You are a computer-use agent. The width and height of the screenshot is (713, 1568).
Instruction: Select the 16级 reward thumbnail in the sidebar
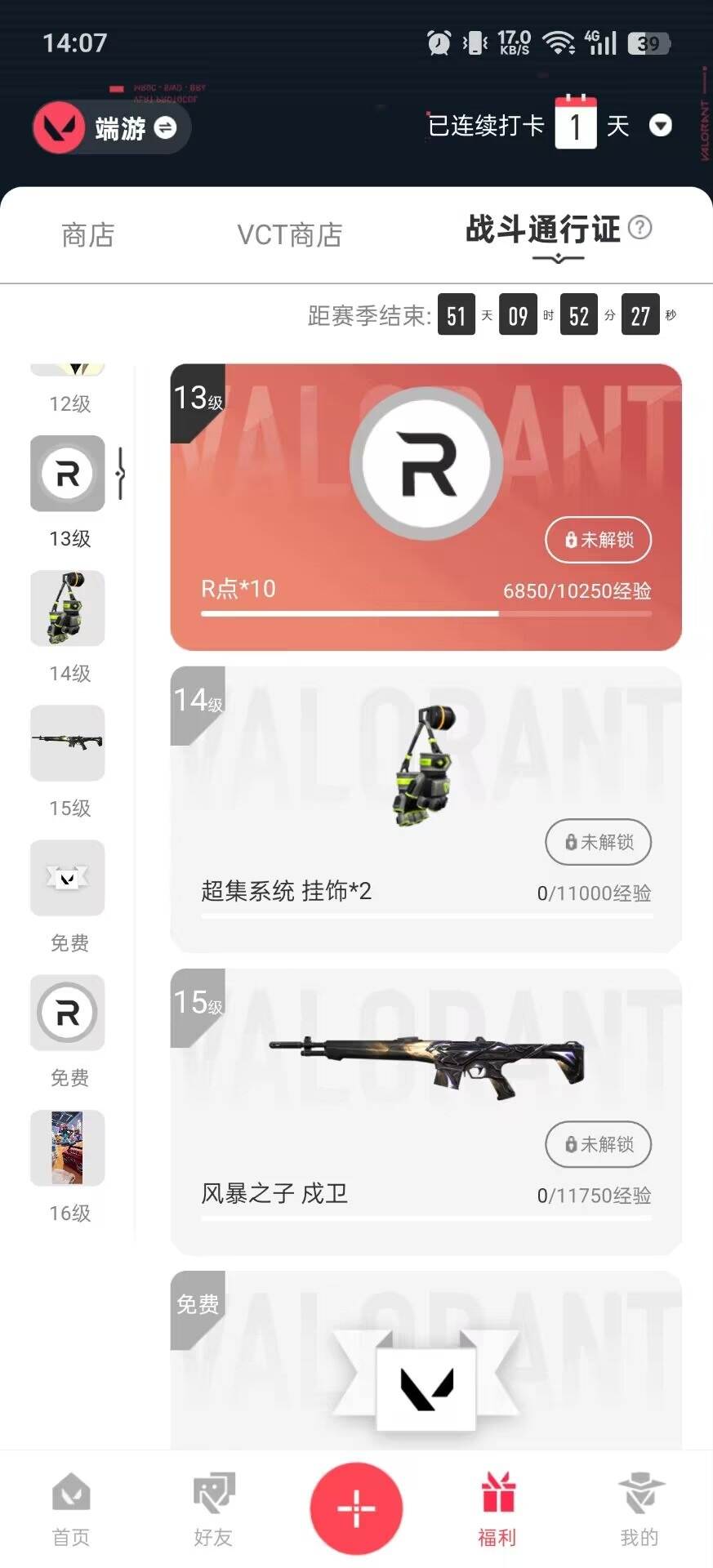[67, 1147]
